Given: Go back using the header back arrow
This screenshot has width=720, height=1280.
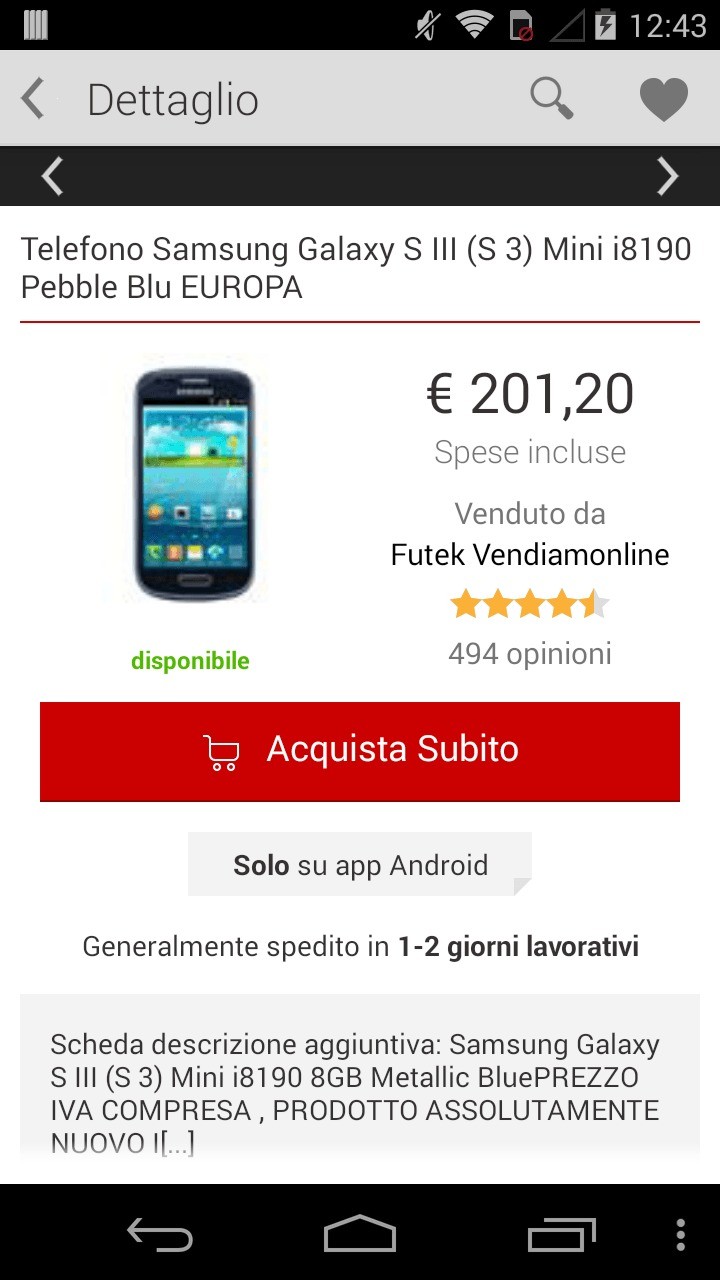Looking at the screenshot, I should [31, 99].
